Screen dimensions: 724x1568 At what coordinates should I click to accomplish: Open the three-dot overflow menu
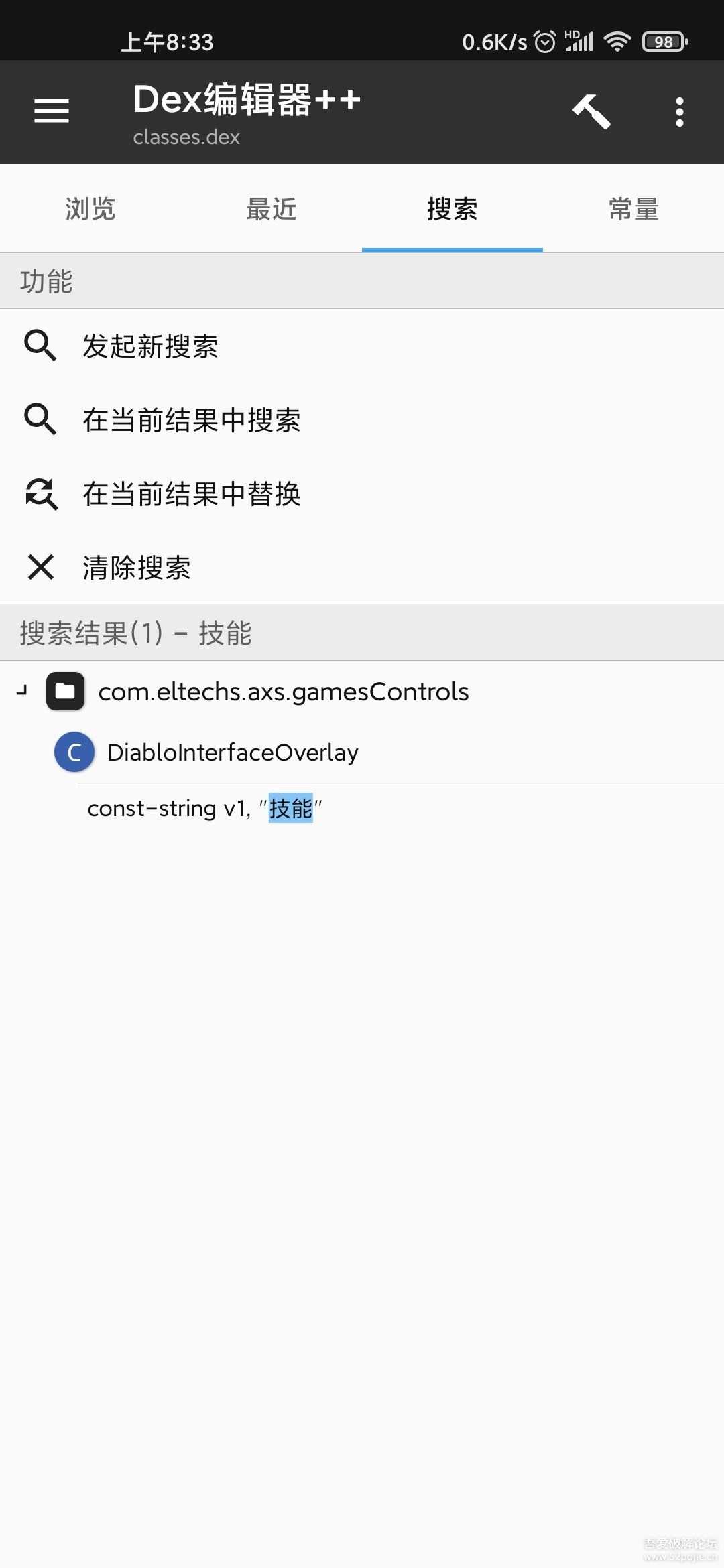tap(679, 112)
